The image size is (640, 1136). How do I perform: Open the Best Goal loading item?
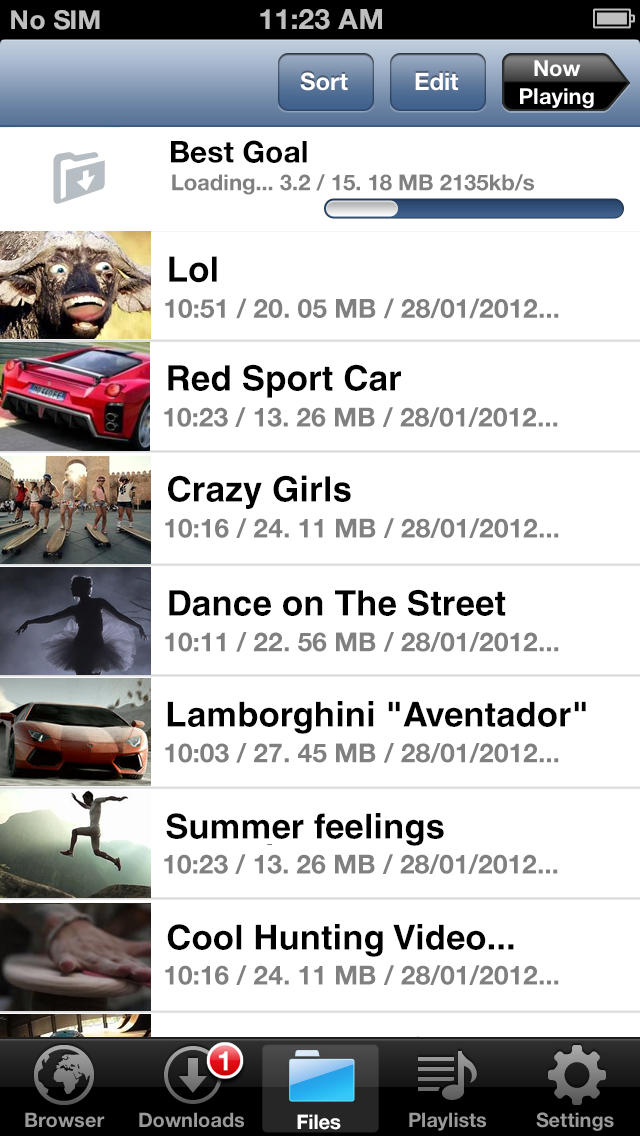click(x=320, y=179)
